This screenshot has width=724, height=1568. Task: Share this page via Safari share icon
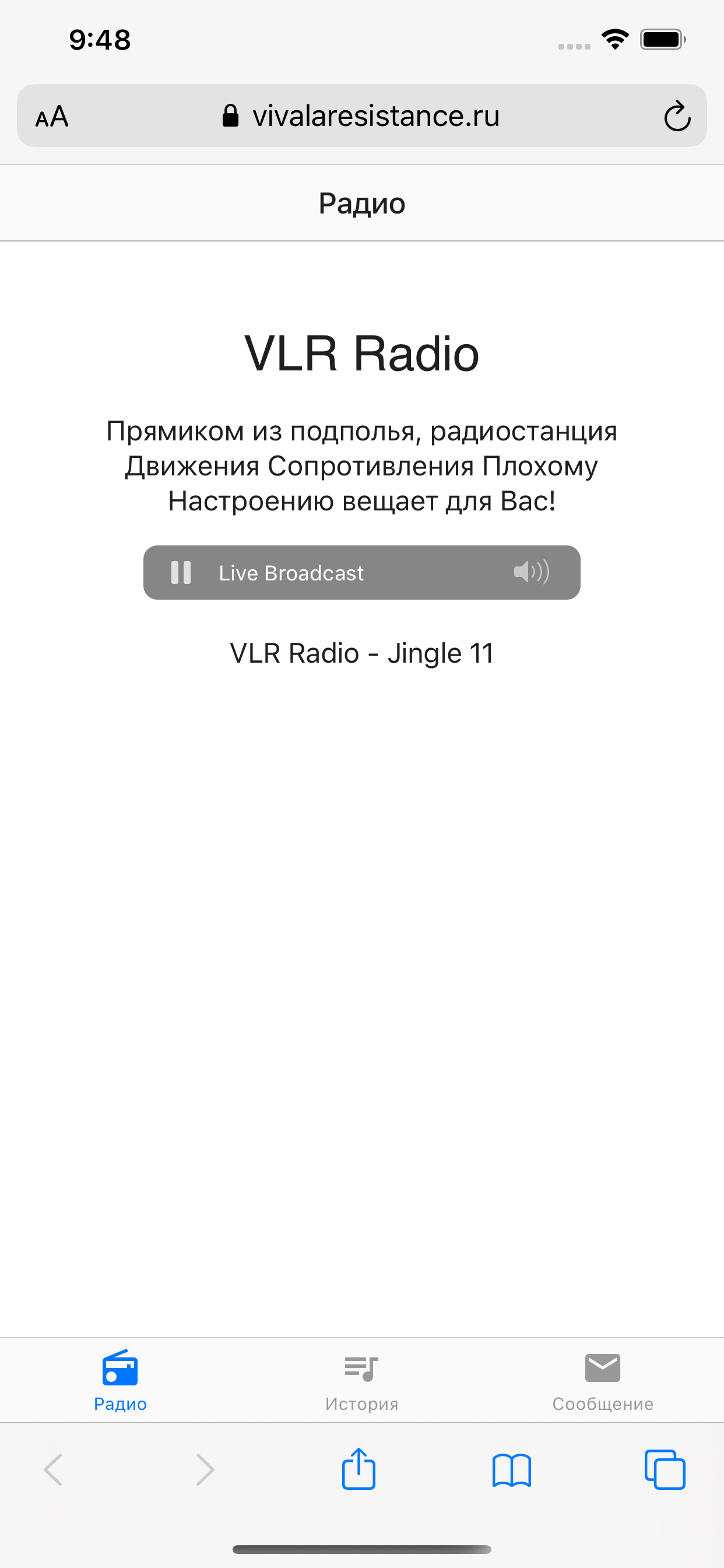point(359,1469)
